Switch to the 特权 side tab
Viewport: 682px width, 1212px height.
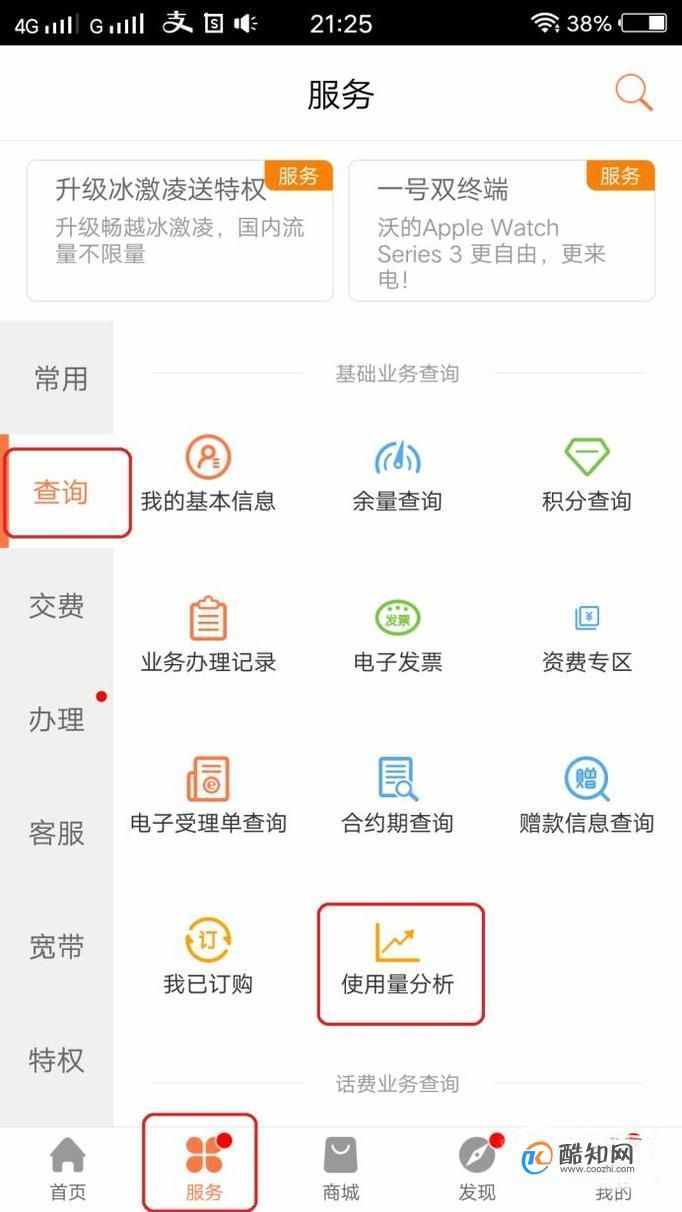pos(58,1060)
